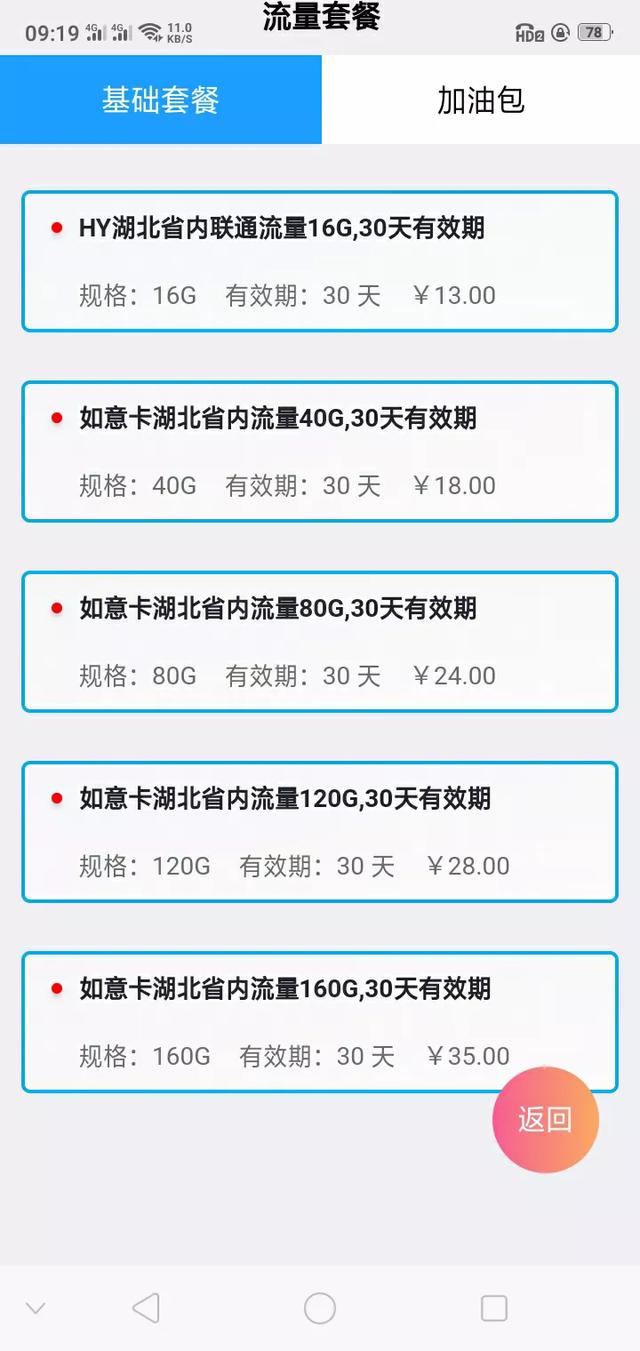
Task: Choose the 如意卡 40G plan card
Action: 320,451
